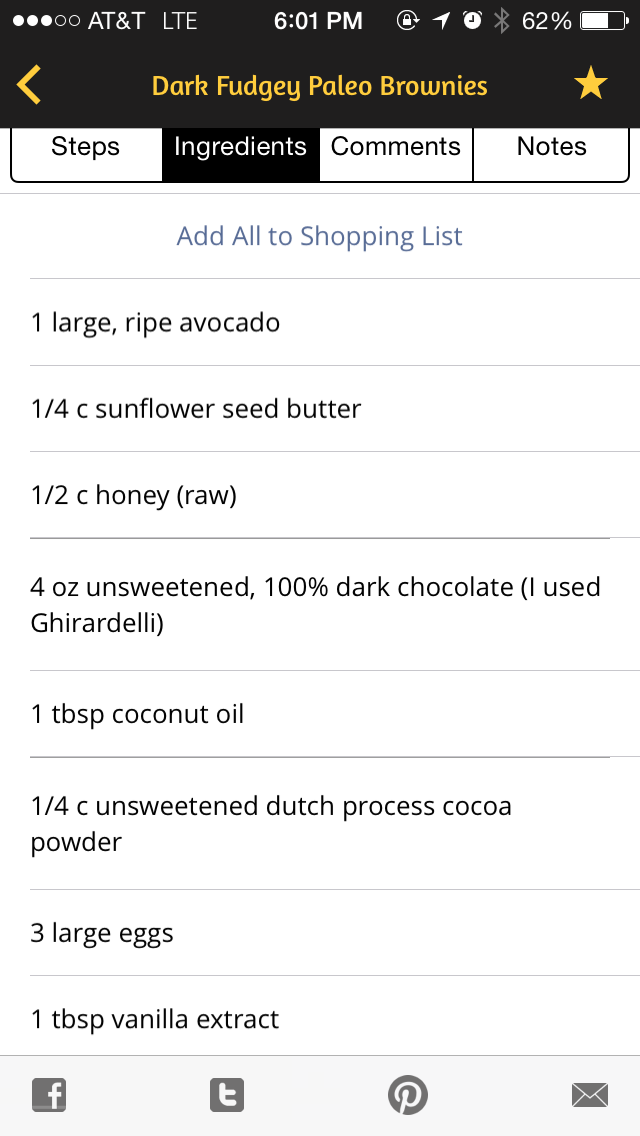Share the recipe on Twitter

[227, 1095]
